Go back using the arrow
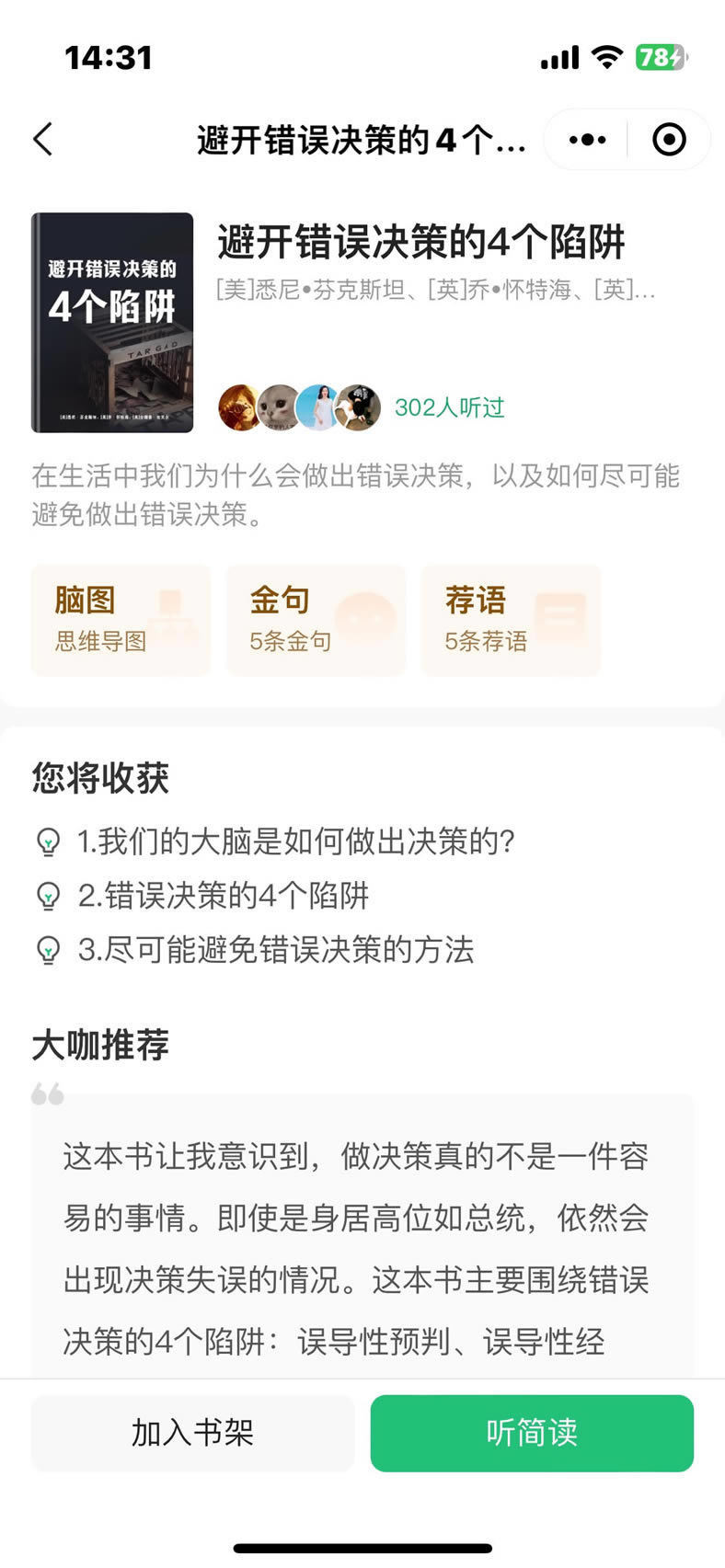 [x=43, y=140]
